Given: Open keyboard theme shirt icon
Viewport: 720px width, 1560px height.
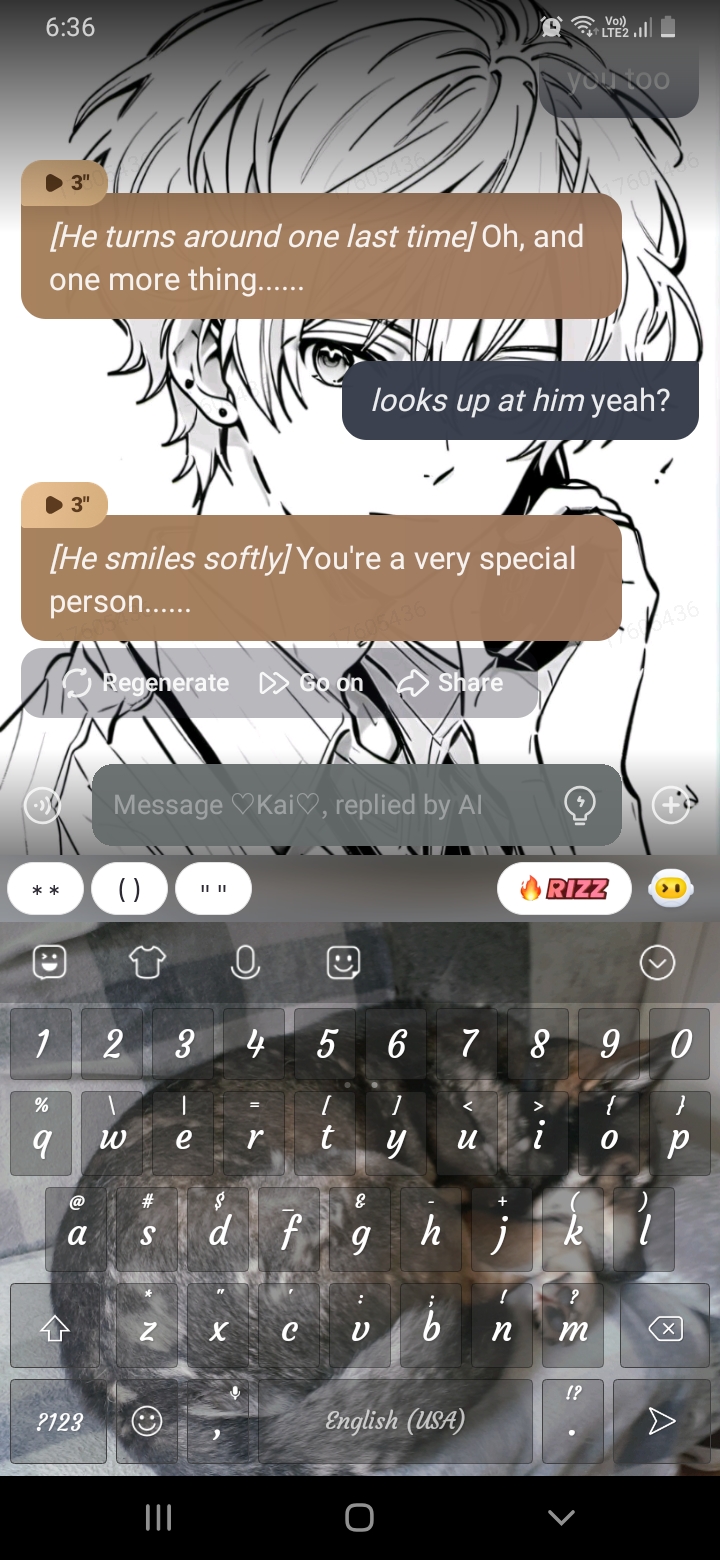Looking at the screenshot, I should point(147,962).
